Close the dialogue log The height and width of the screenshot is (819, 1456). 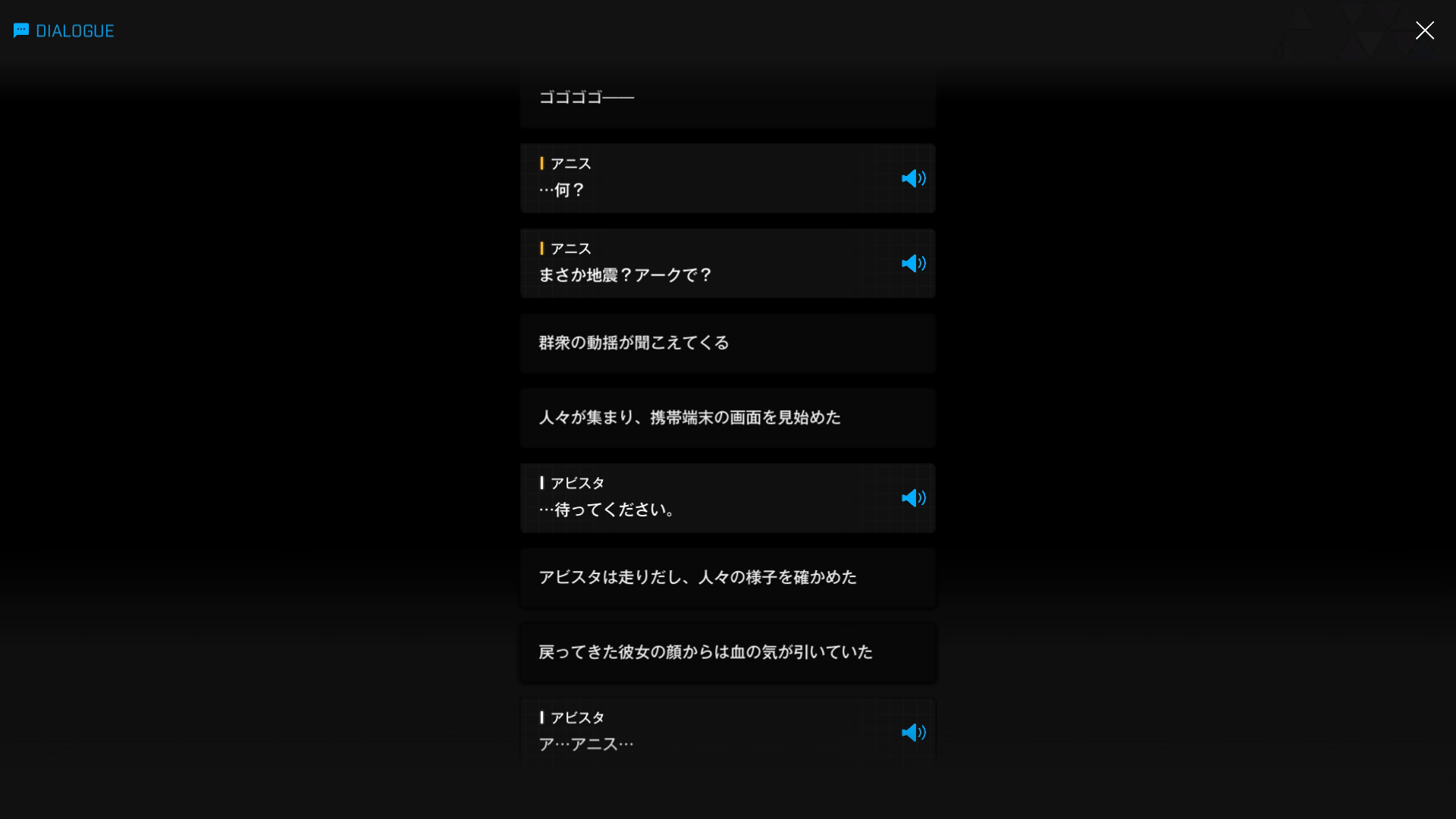1424,30
